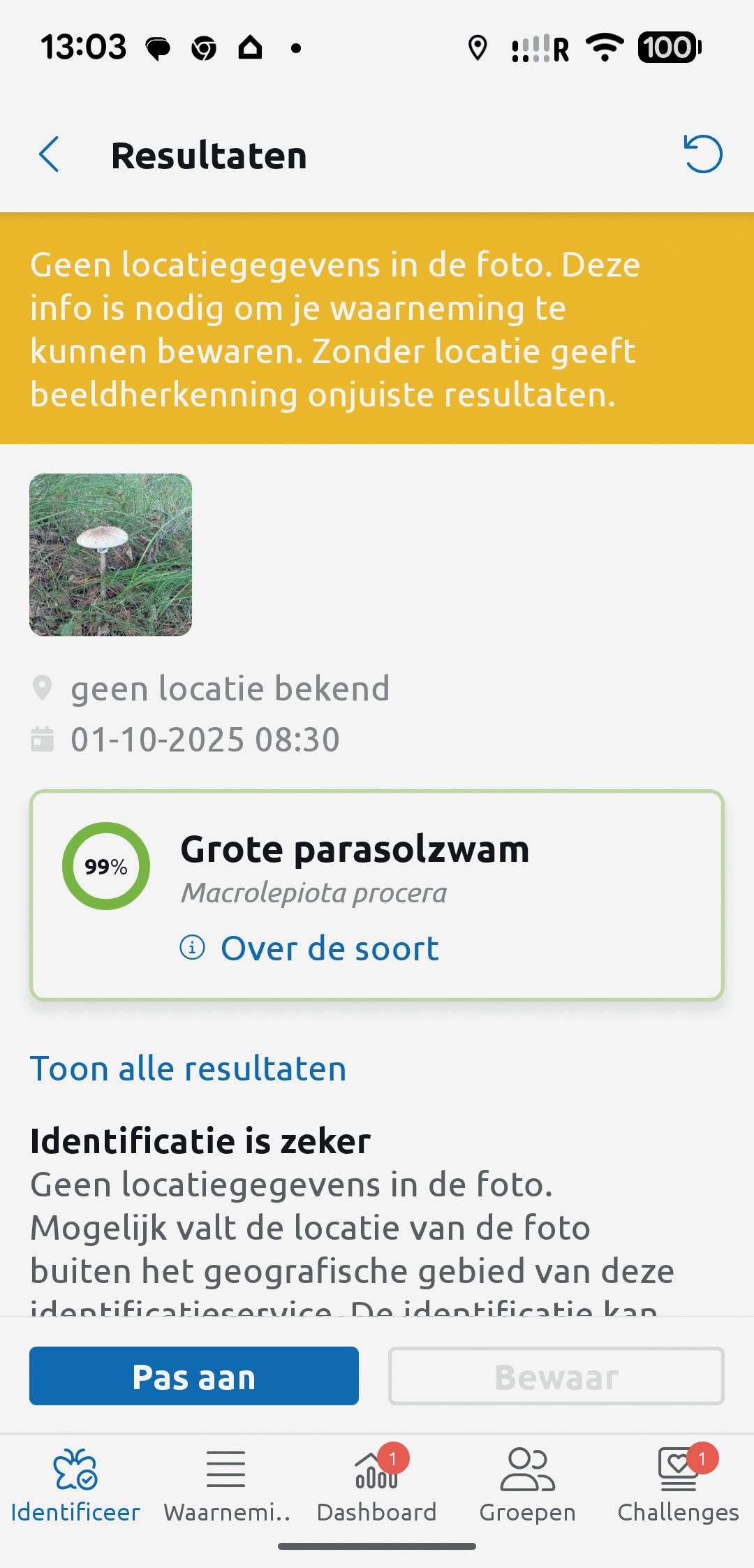Switch to the Challenges tab
The image size is (754, 1568).
point(678,1483)
